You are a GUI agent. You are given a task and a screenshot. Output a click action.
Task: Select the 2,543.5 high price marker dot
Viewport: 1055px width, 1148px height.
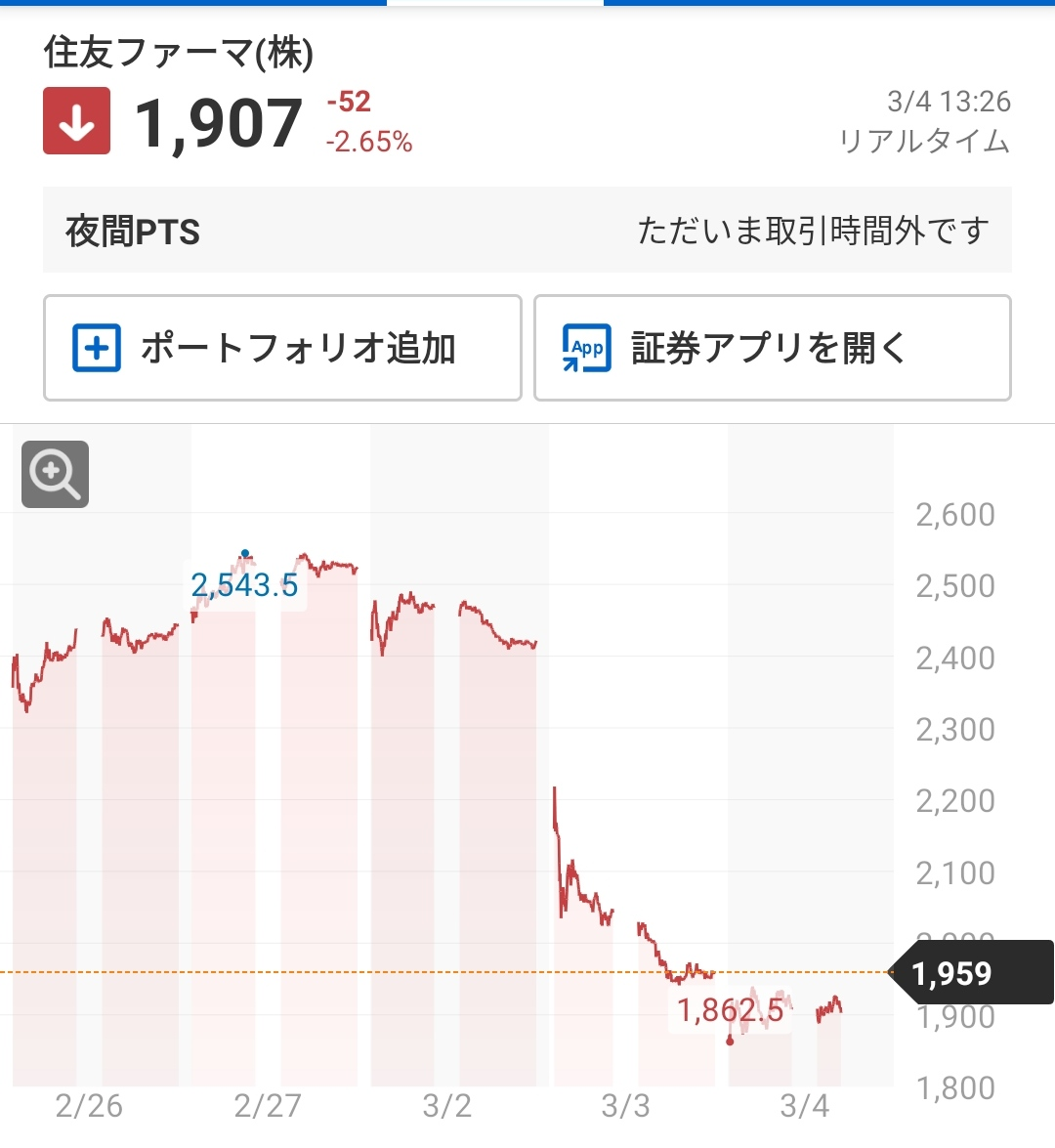245,554
